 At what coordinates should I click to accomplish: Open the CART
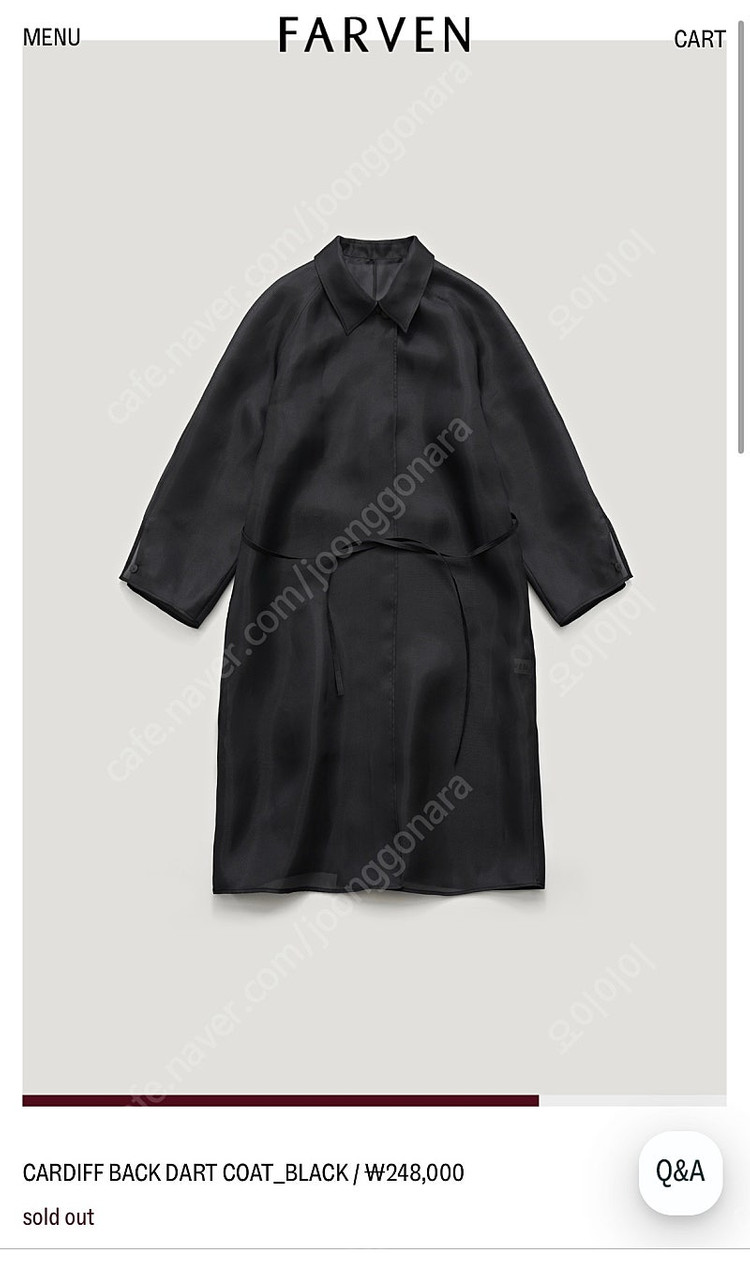coord(699,39)
